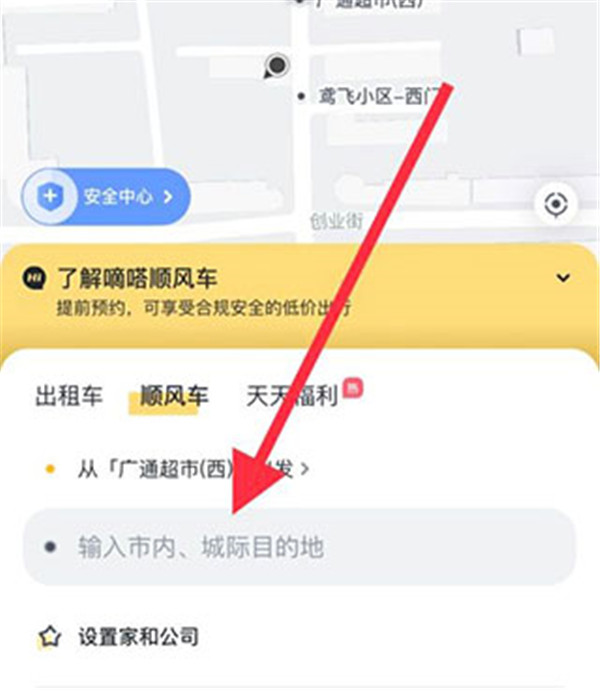Recenter map on current location
Viewport: 600px width, 691px height.
point(556,204)
